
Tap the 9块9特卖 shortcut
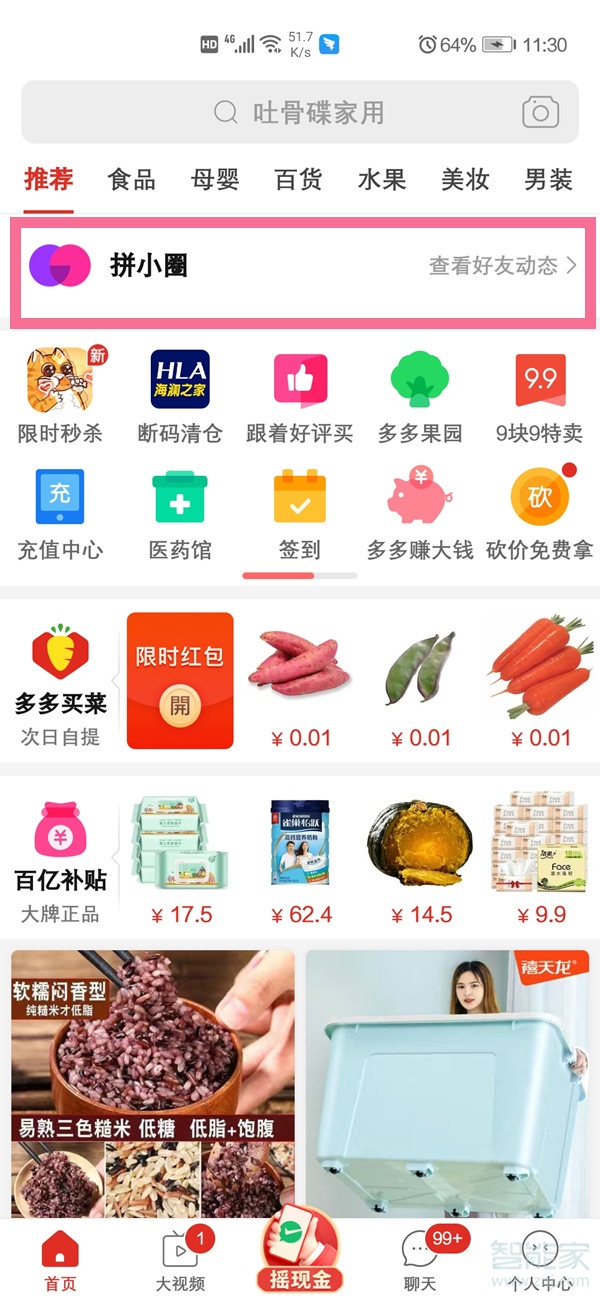(540, 395)
